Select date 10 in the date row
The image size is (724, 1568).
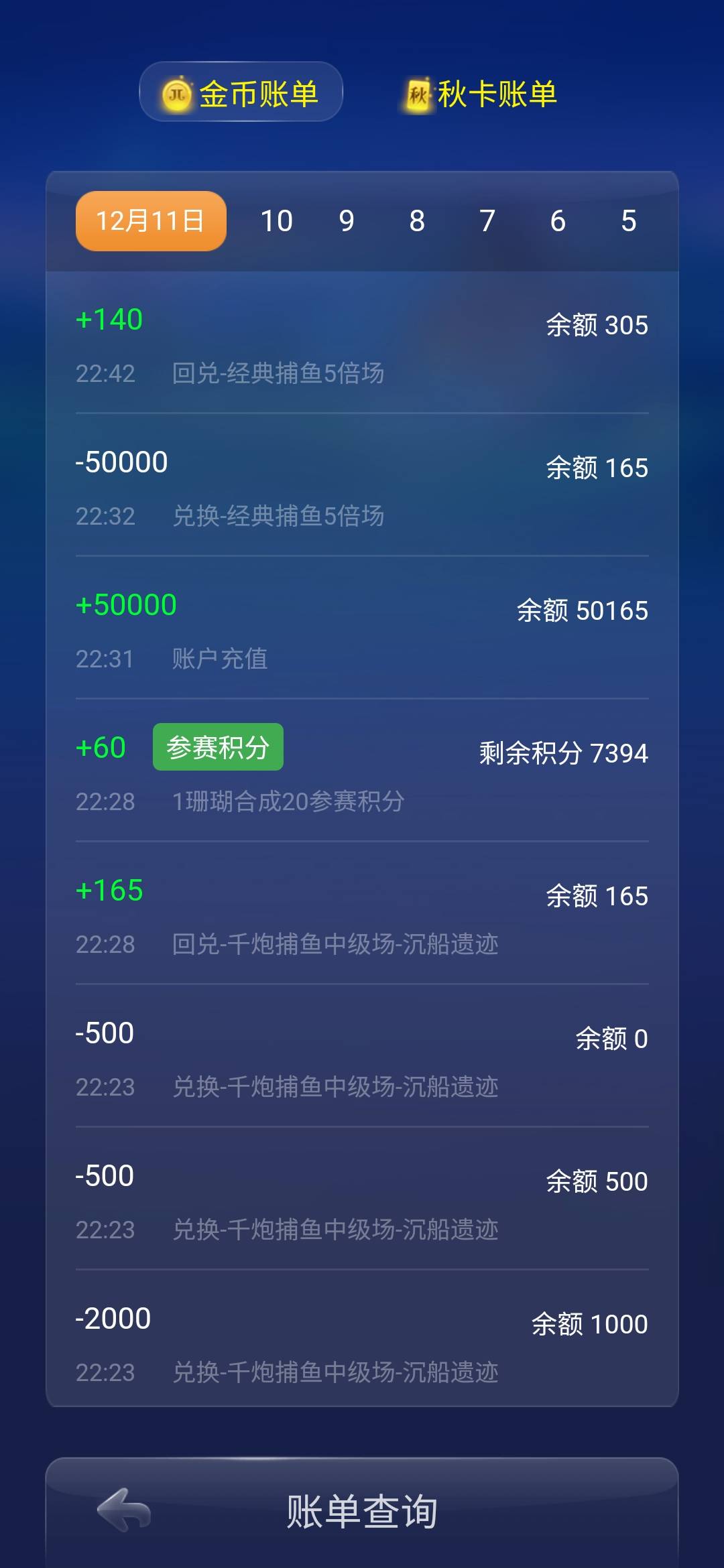[x=278, y=220]
